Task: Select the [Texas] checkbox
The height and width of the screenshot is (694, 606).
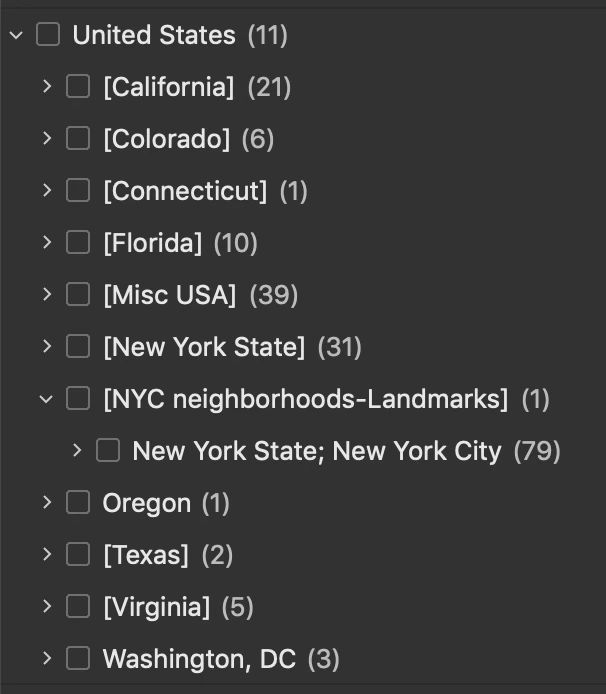Action: click(78, 555)
